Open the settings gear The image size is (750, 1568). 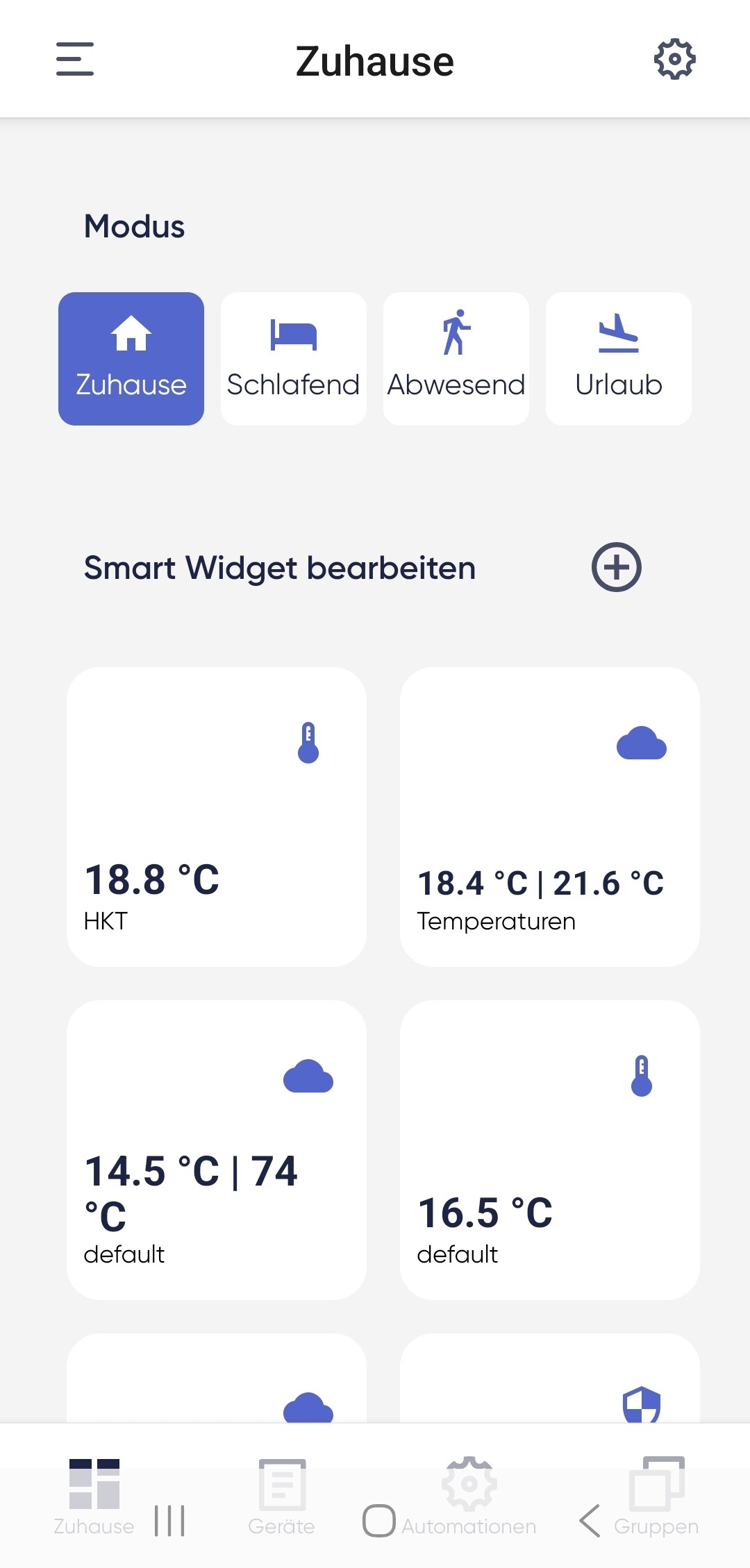(674, 60)
